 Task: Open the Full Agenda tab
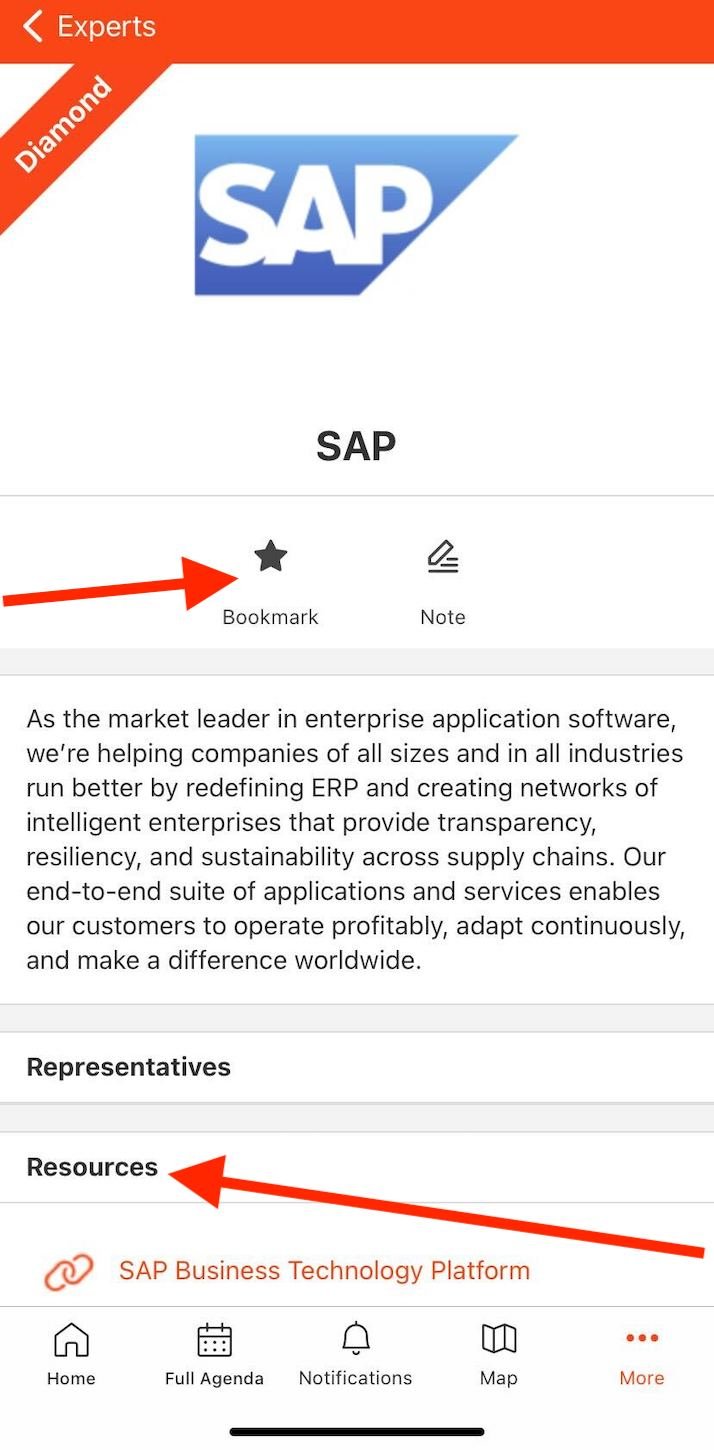pyautogui.click(x=214, y=1354)
